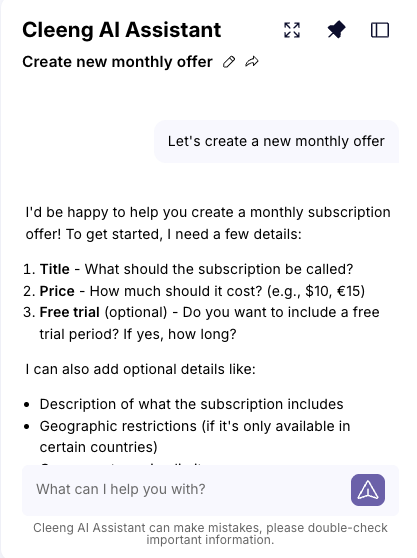The image size is (417, 558).
Task: Toggle the sidebar panel icon
Action: 380,30
